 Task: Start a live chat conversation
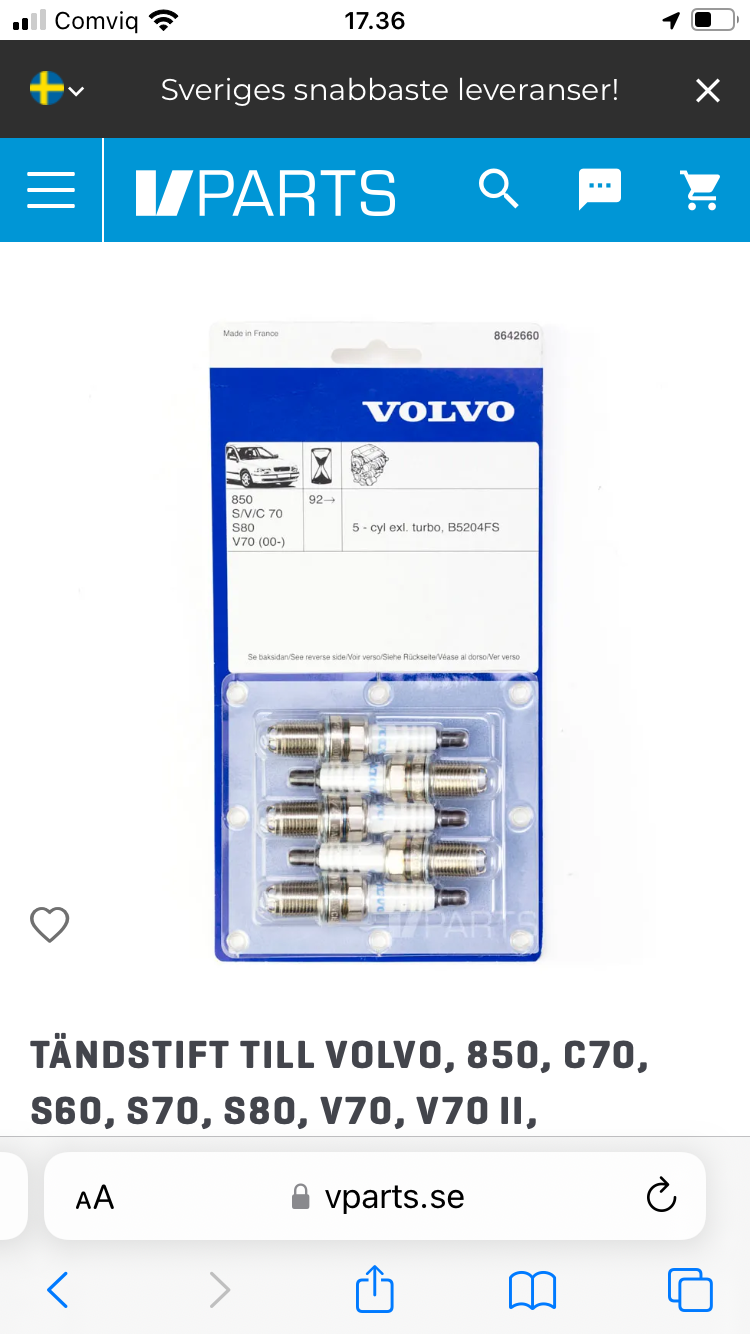pyautogui.click(x=600, y=189)
